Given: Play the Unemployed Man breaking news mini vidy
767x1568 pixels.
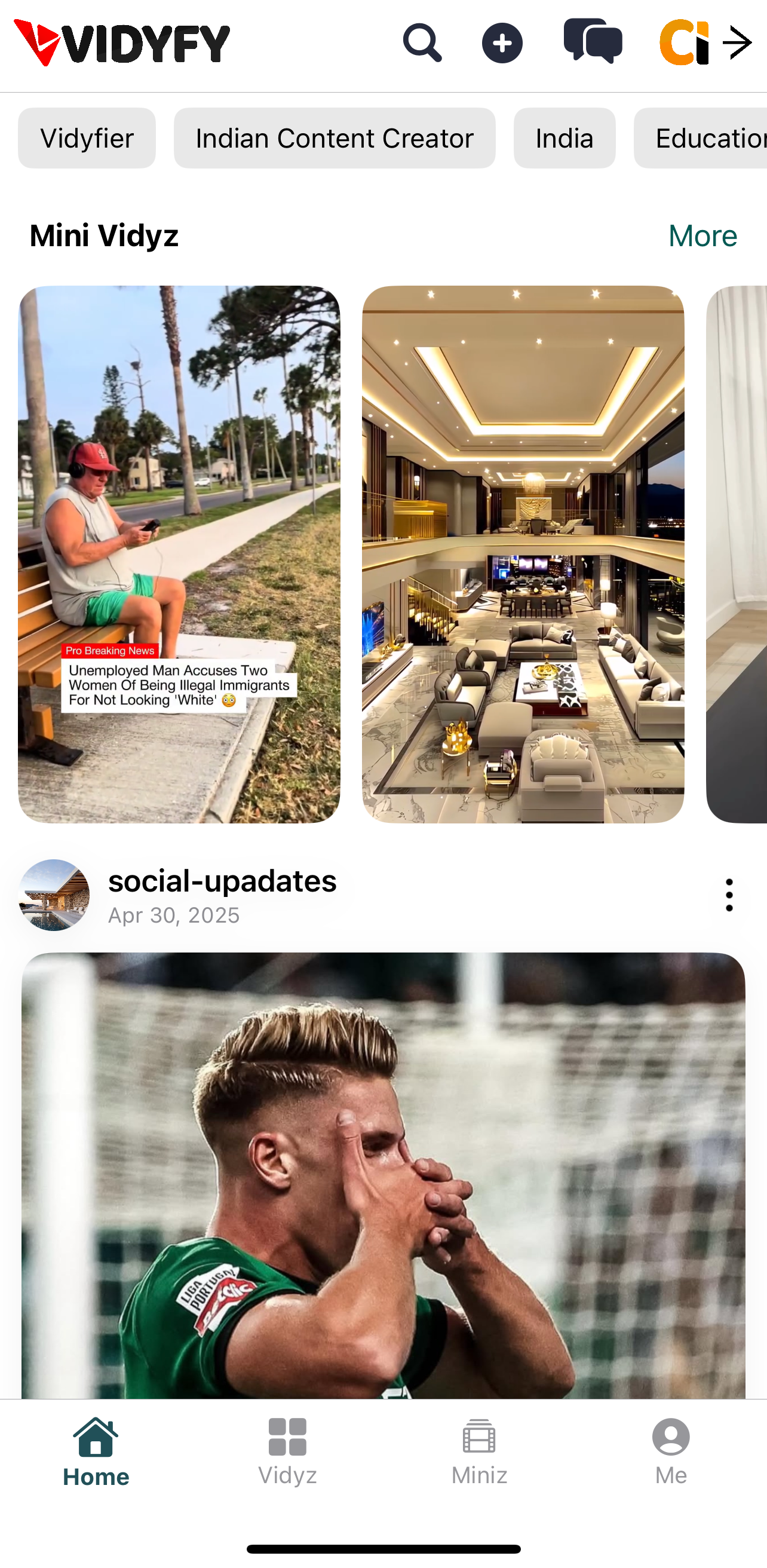Looking at the screenshot, I should pos(179,554).
